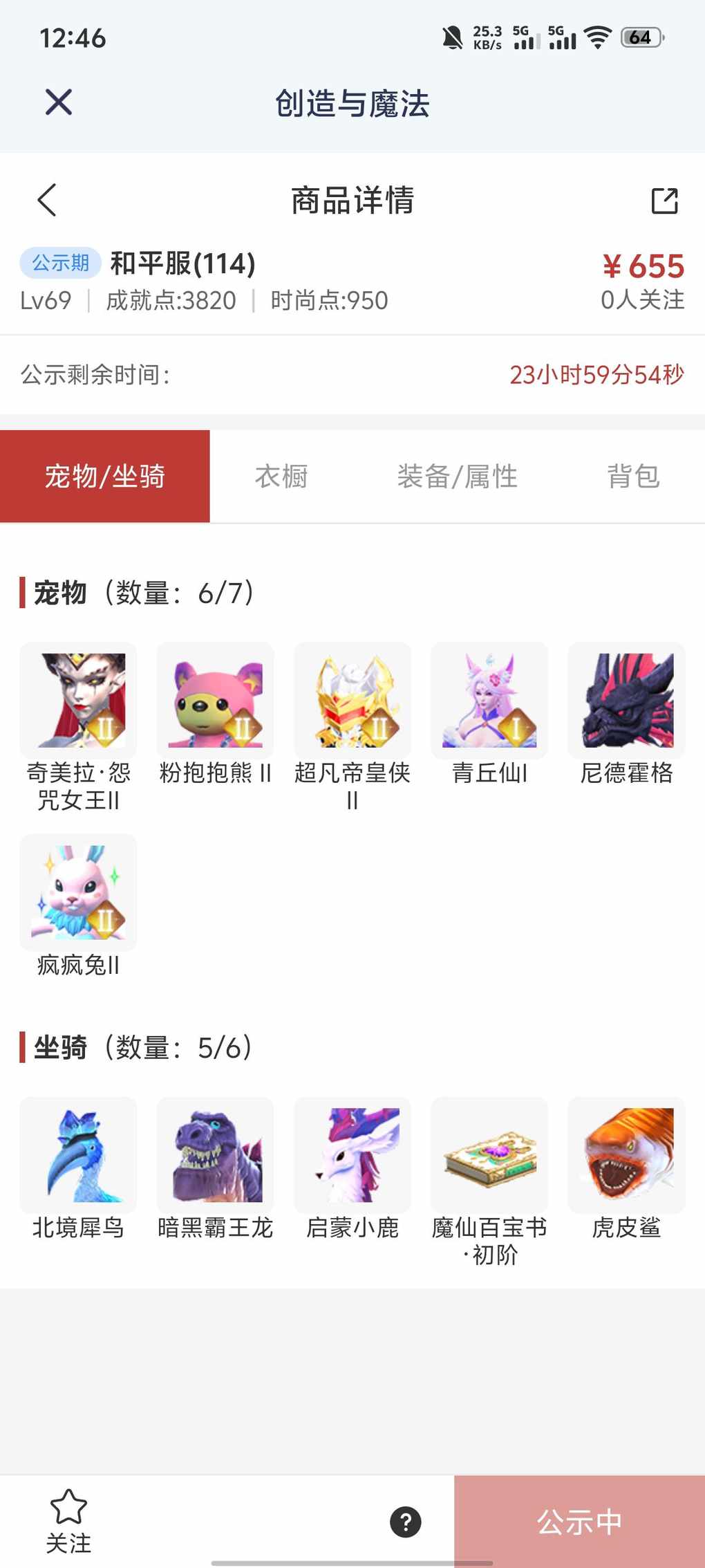Open the 疯疯兔II pet tile

(x=78, y=892)
